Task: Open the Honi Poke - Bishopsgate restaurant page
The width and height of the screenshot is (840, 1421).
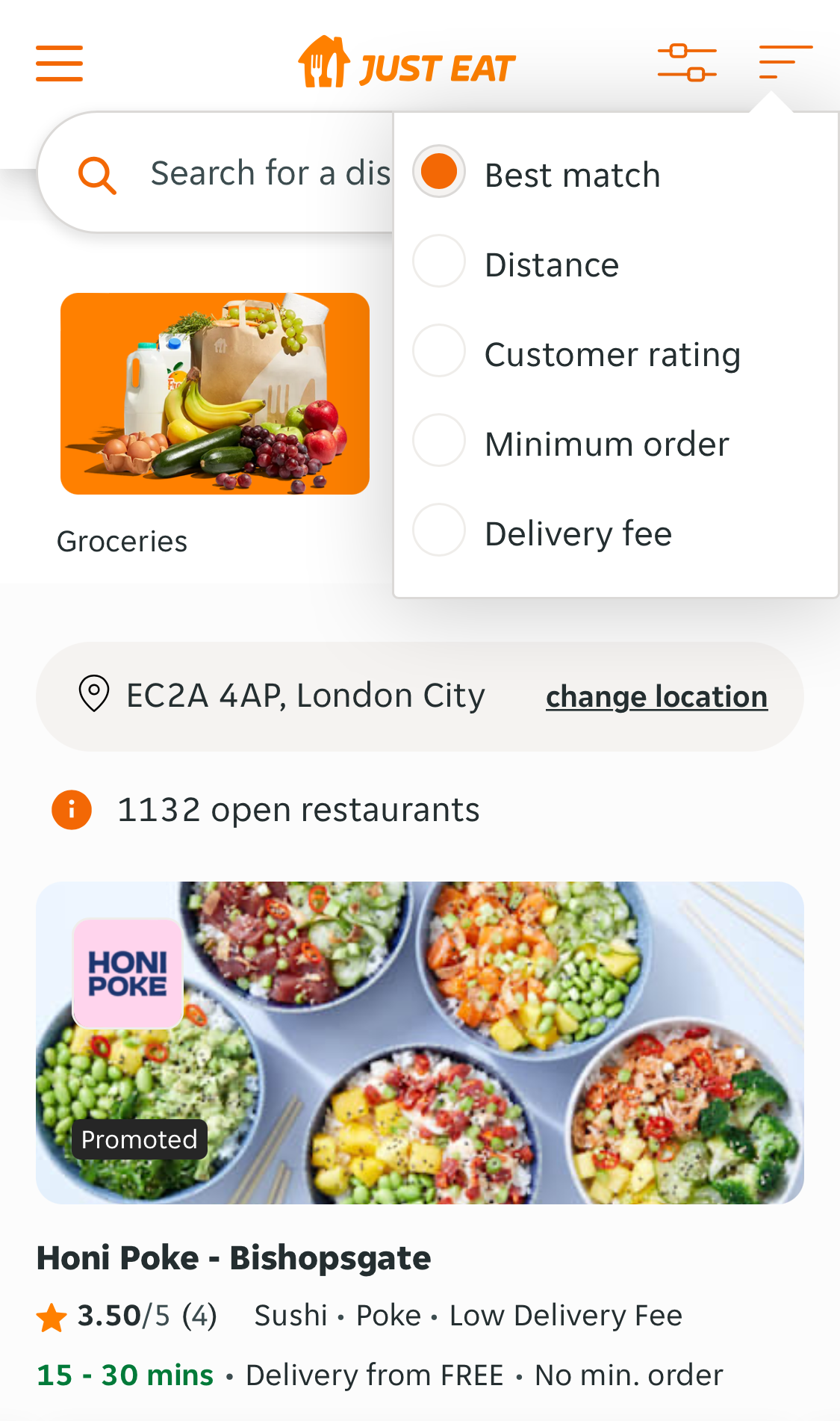Action: click(233, 1258)
